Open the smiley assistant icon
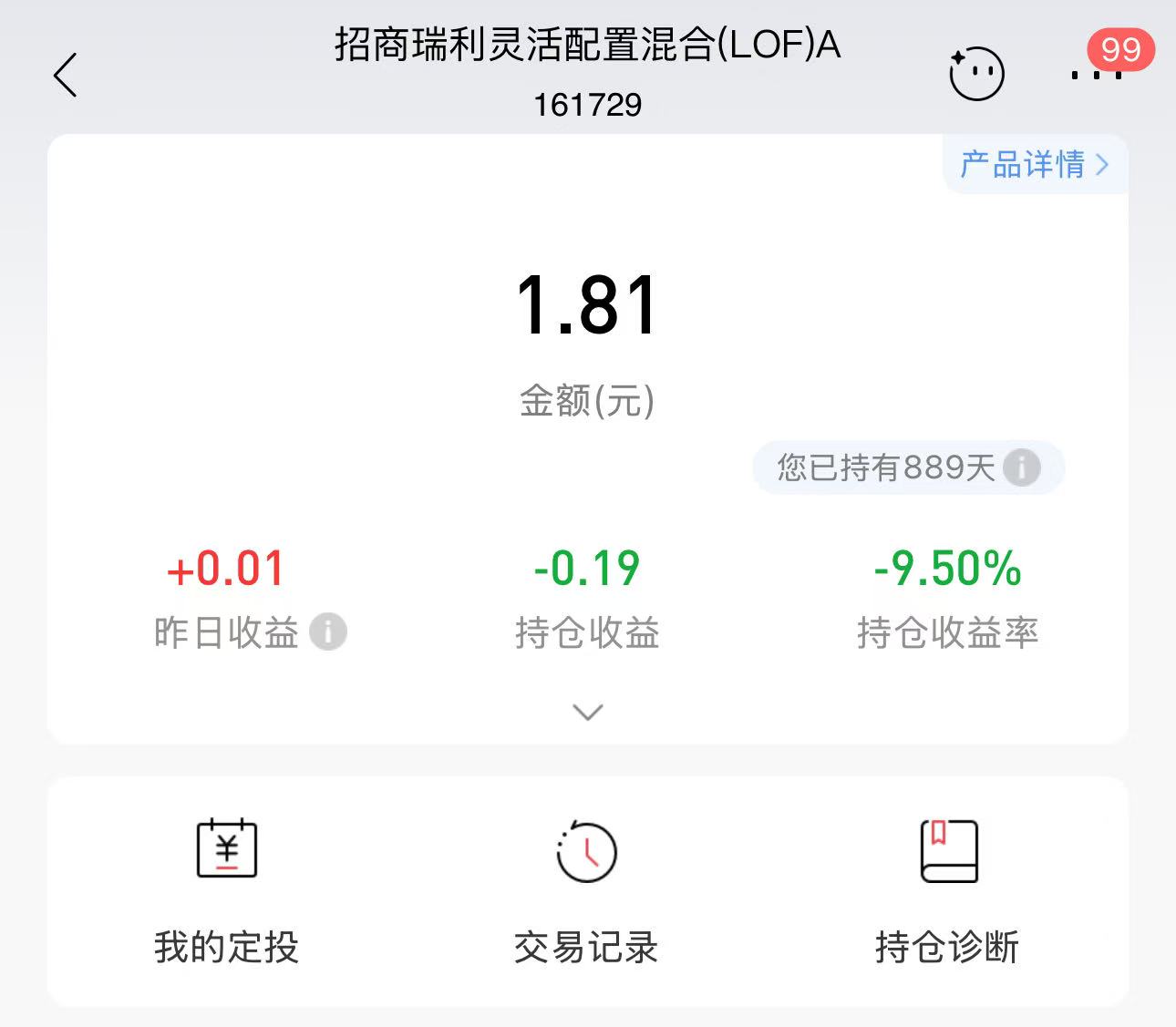 pos(976,74)
